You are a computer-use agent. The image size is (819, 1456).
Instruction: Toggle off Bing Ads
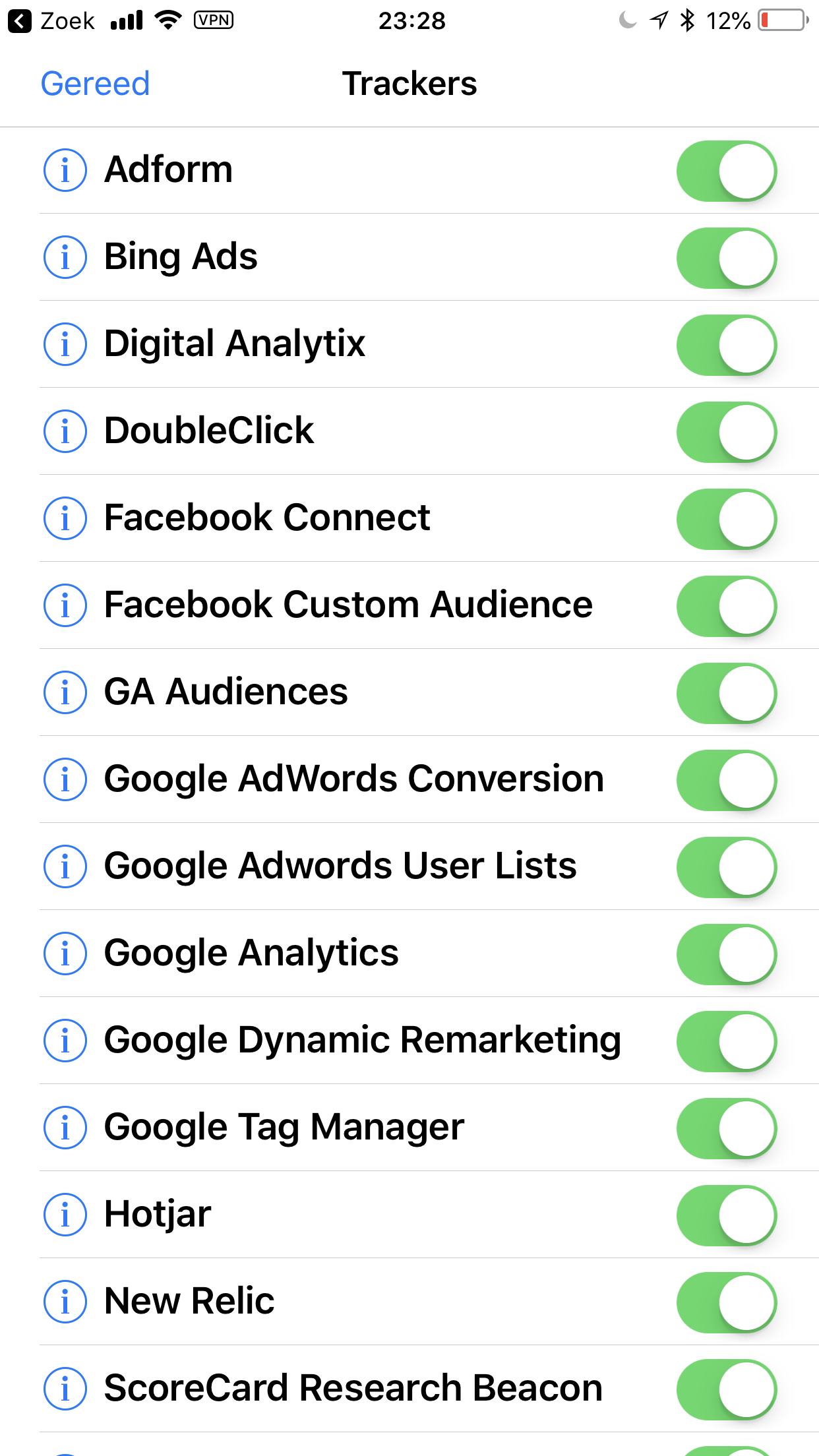[x=727, y=258]
